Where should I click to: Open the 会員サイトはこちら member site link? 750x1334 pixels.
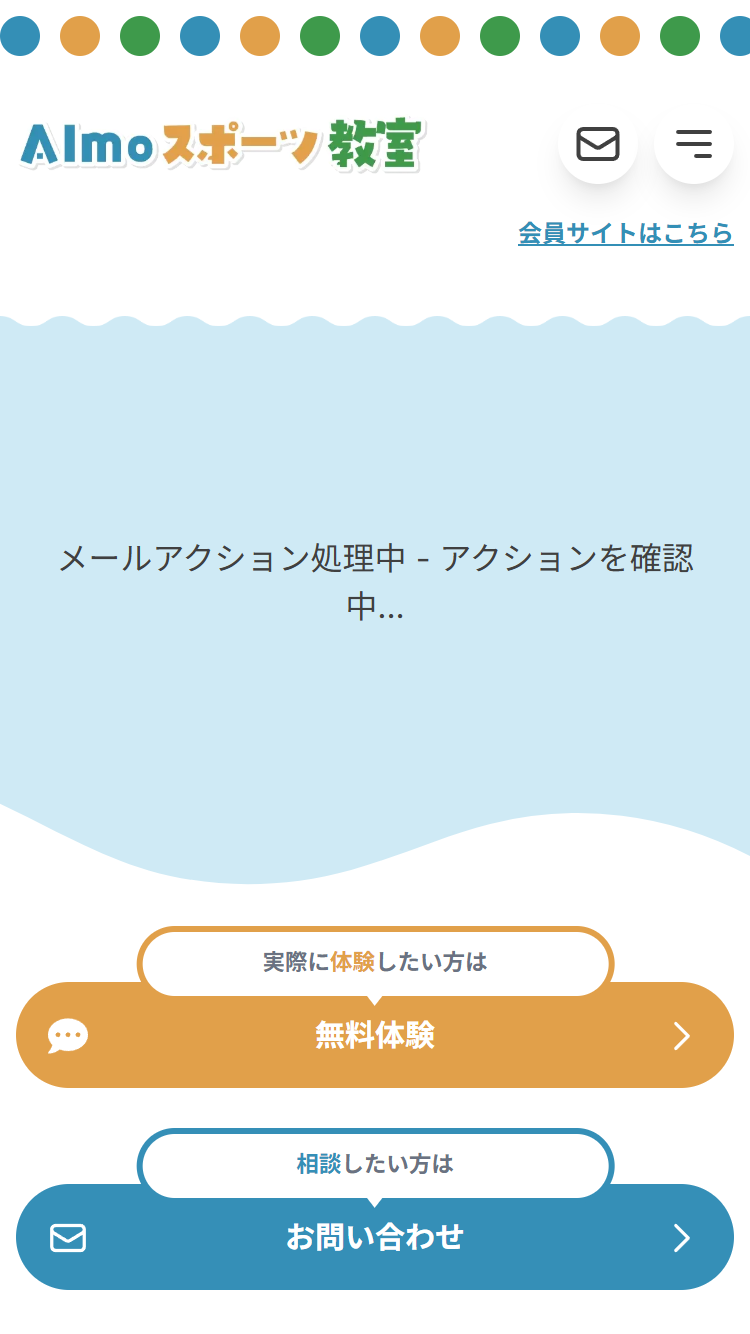point(626,233)
